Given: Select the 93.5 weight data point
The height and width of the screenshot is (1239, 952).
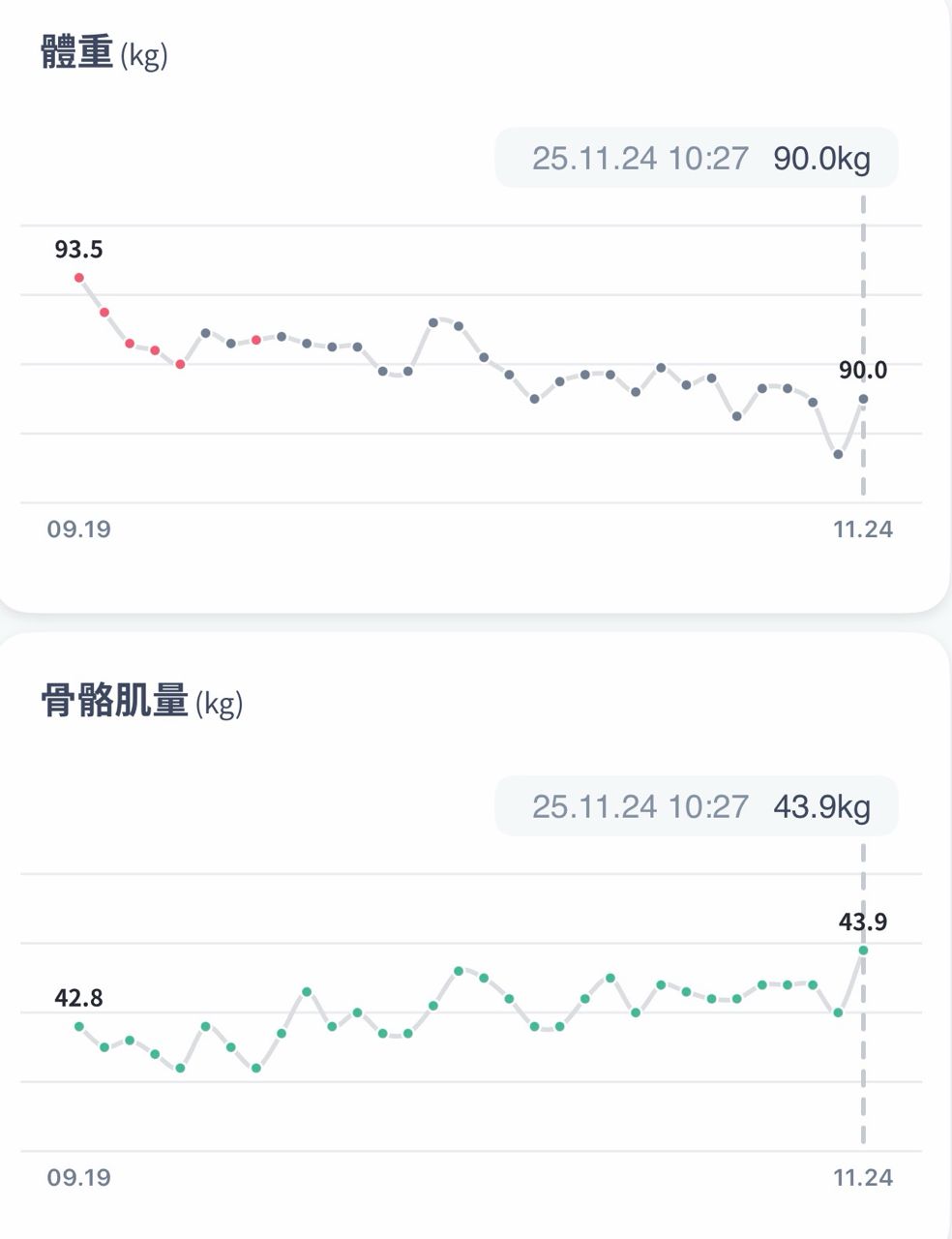Looking at the screenshot, I should [79, 278].
